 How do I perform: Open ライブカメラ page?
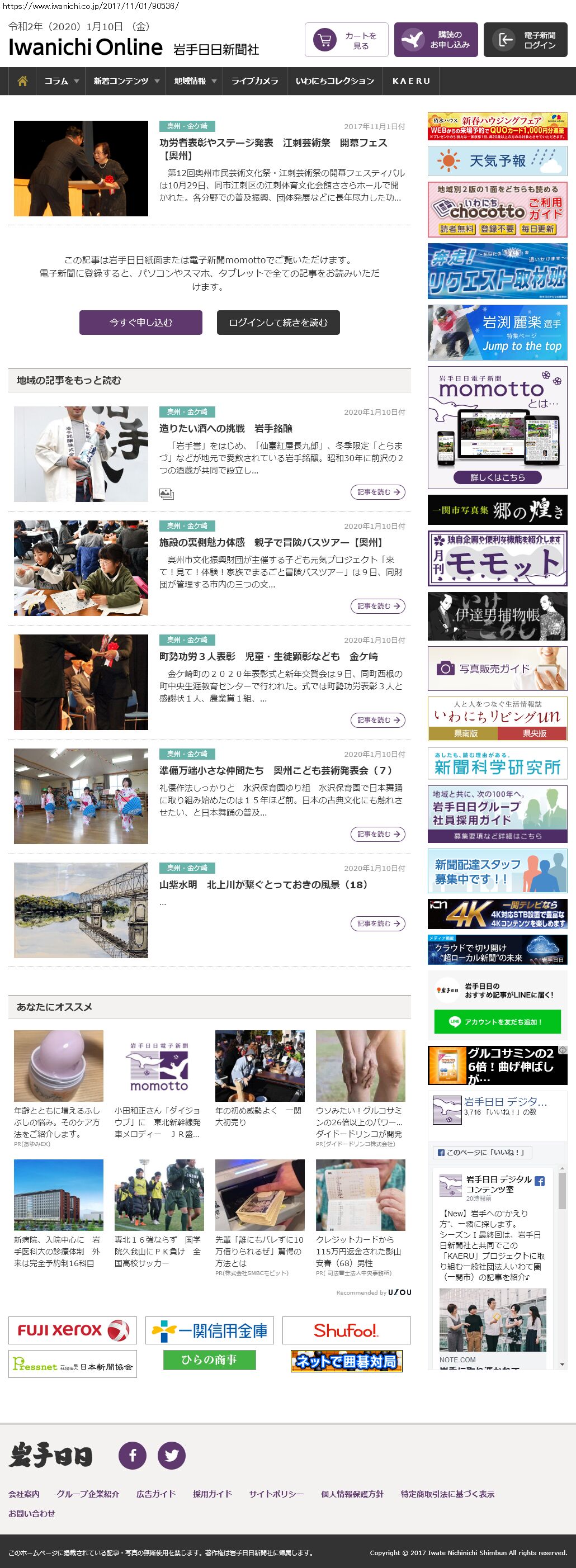(254, 81)
